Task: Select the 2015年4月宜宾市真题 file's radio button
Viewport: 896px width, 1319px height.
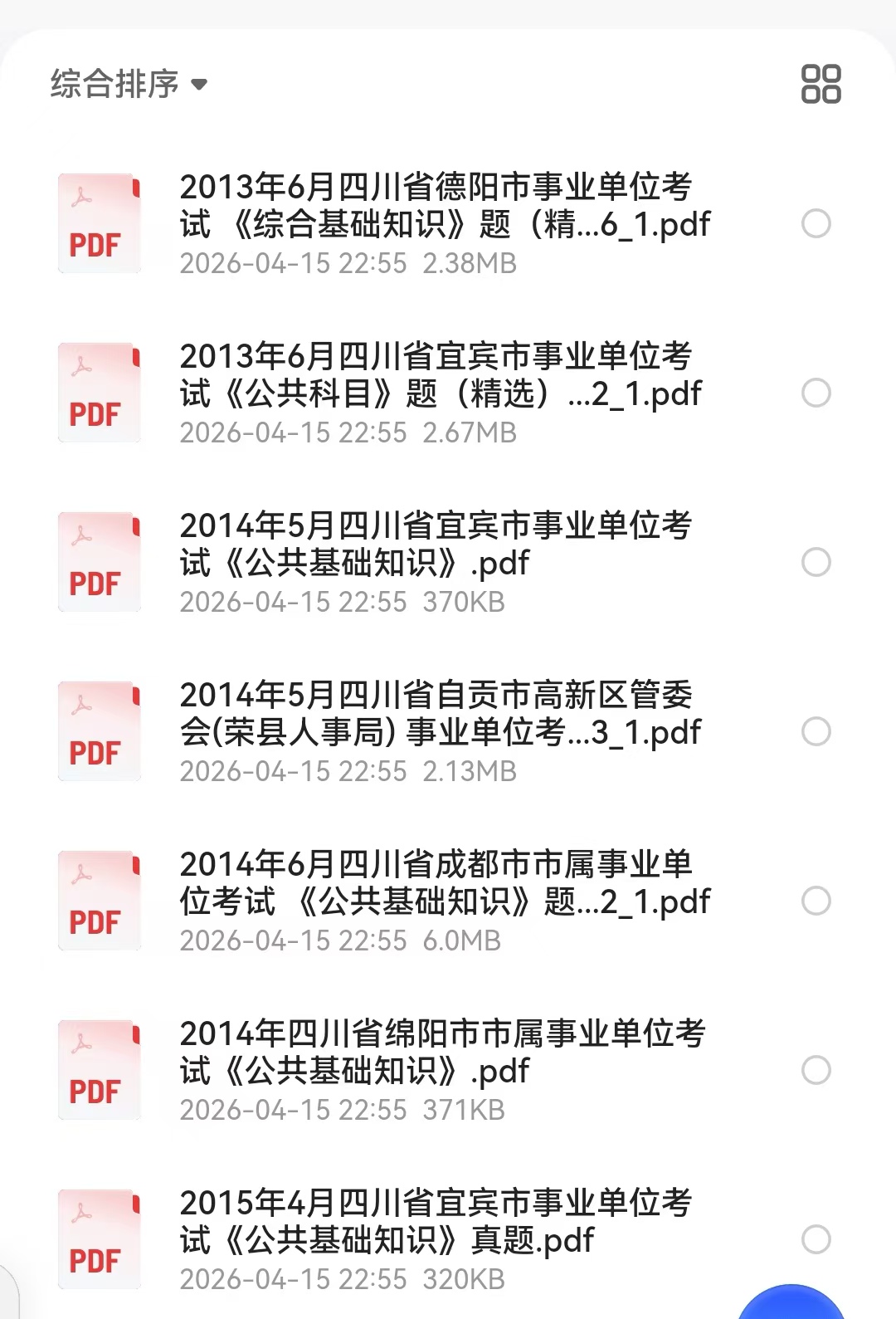Action: (816, 1239)
